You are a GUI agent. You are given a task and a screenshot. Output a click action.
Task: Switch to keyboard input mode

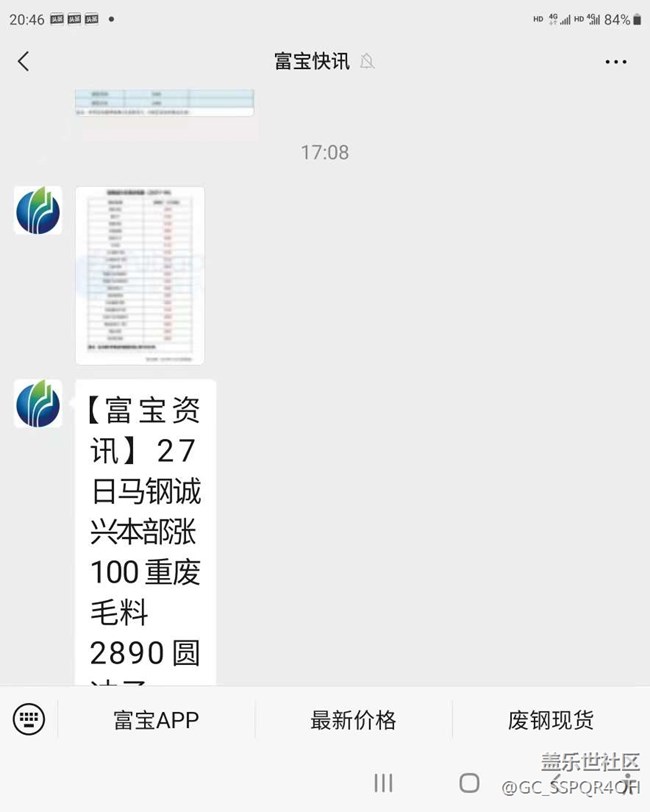click(28, 718)
